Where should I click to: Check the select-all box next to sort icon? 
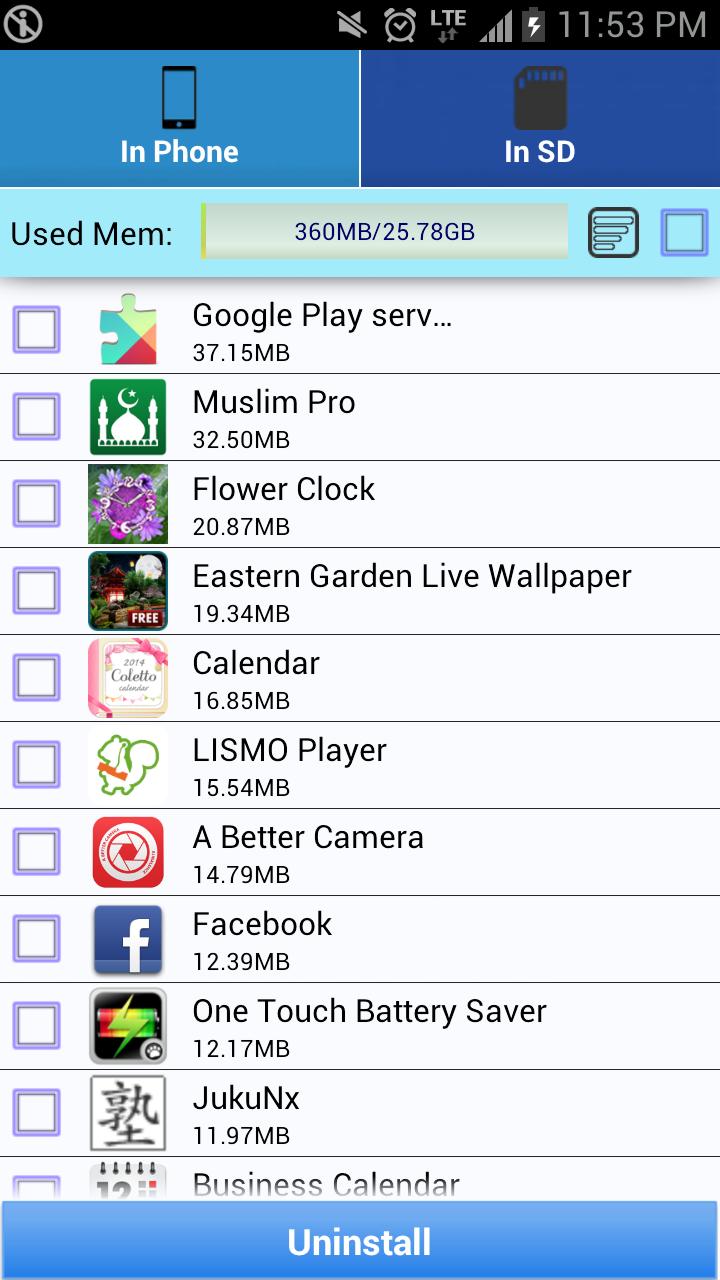coord(685,231)
